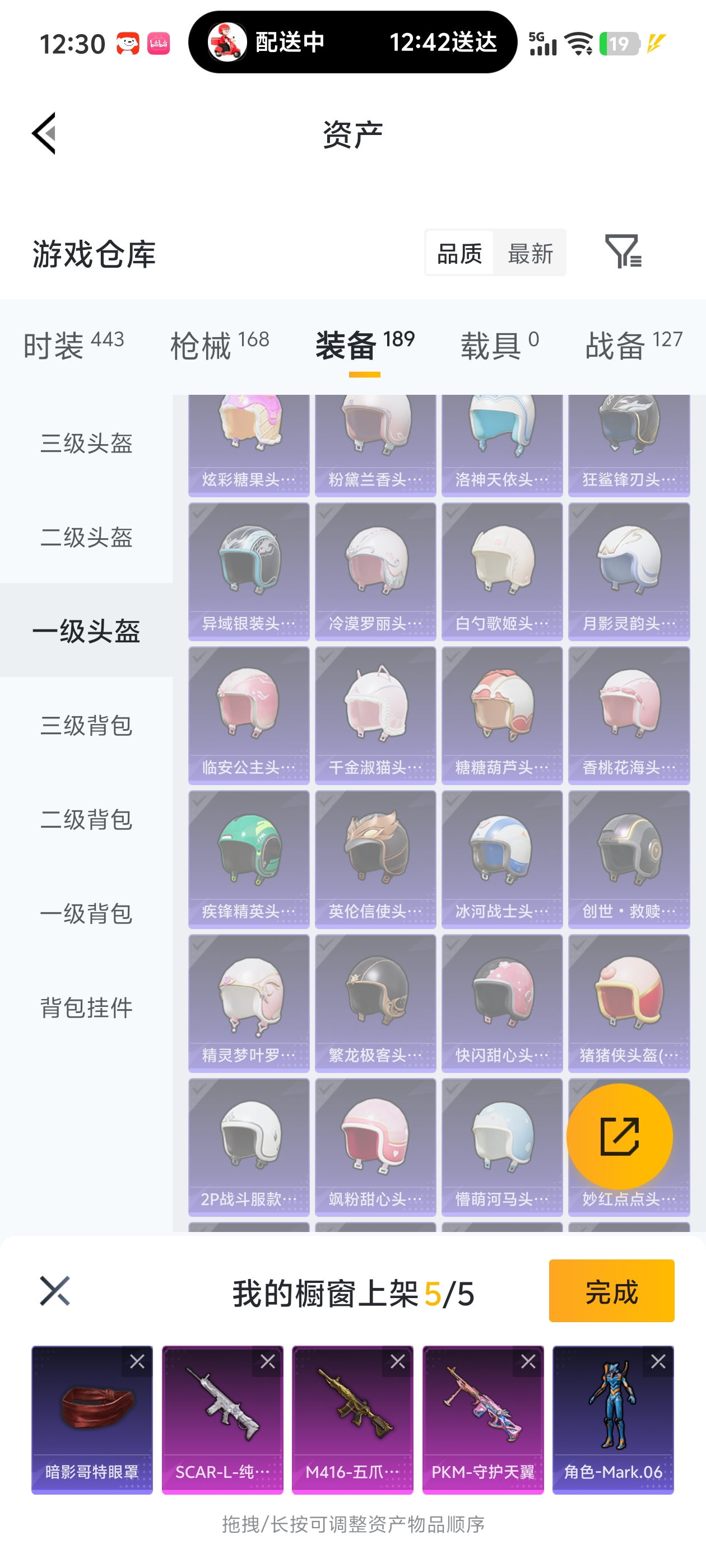Close the 我的橱窗上架 panel
This screenshot has height=1568, width=706.
pos(55,1291)
